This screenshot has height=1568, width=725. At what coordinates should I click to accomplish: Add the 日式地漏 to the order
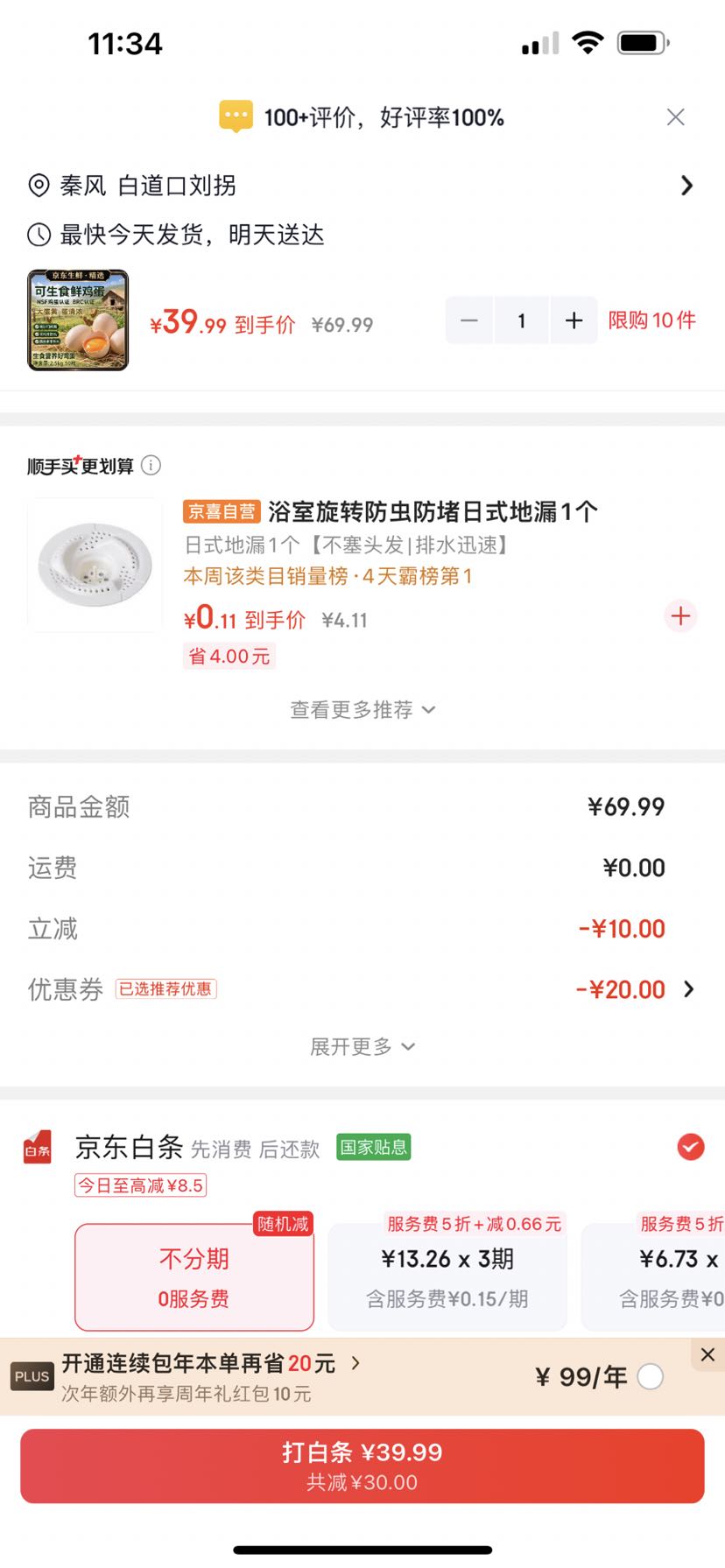(680, 616)
